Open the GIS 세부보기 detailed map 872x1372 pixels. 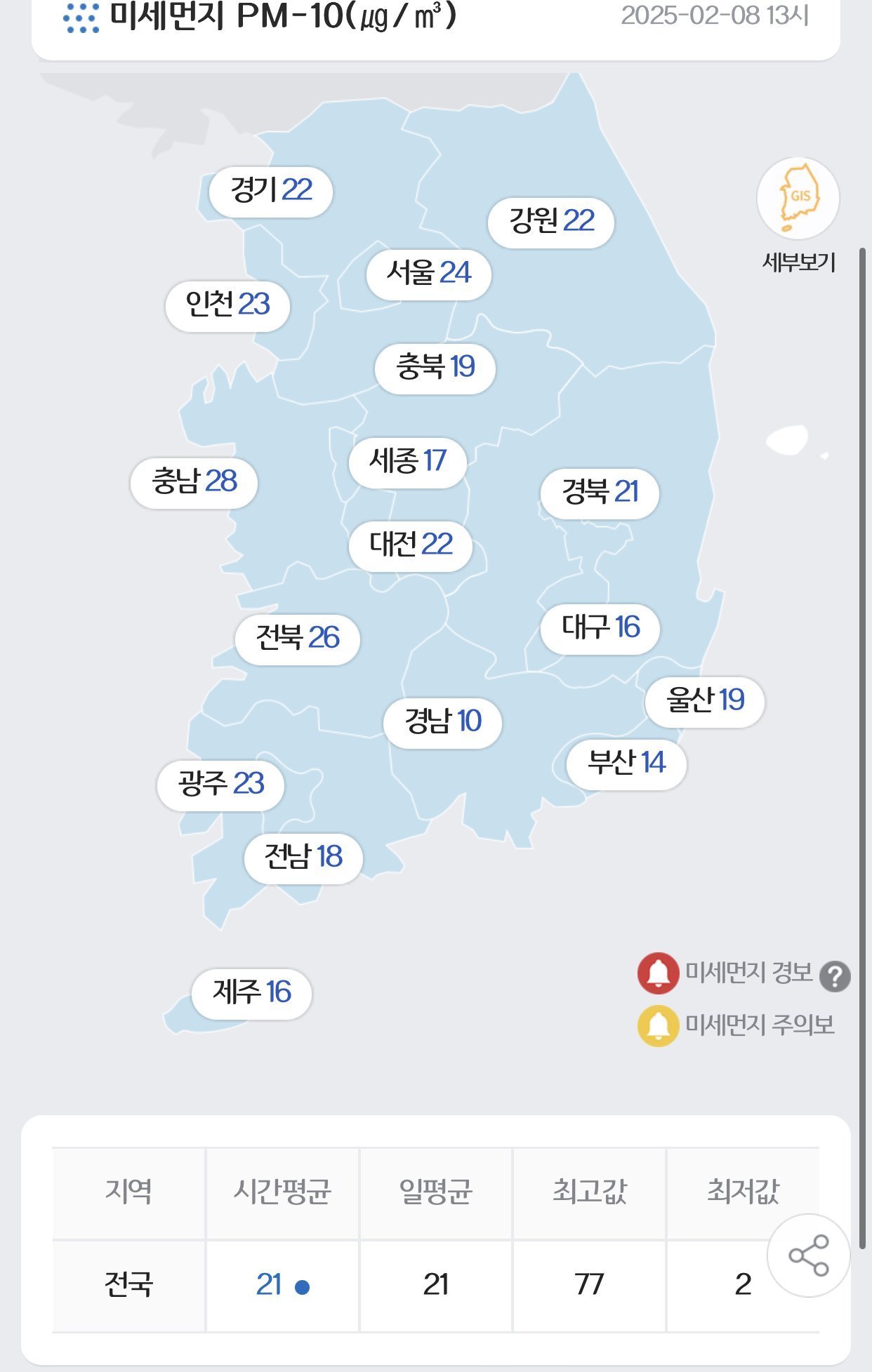click(x=798, y=199)
